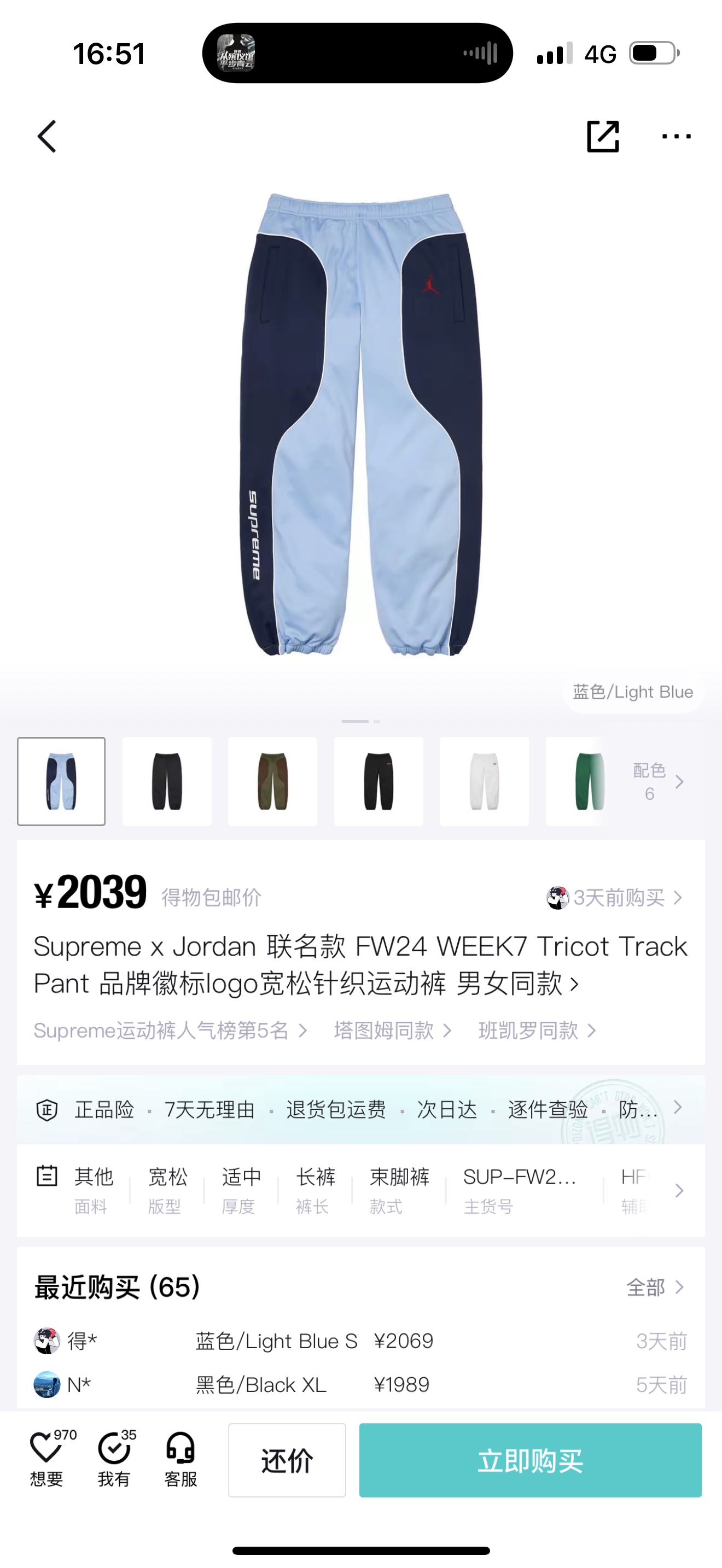Open the three-dot overflow menu

coord(676,136)
